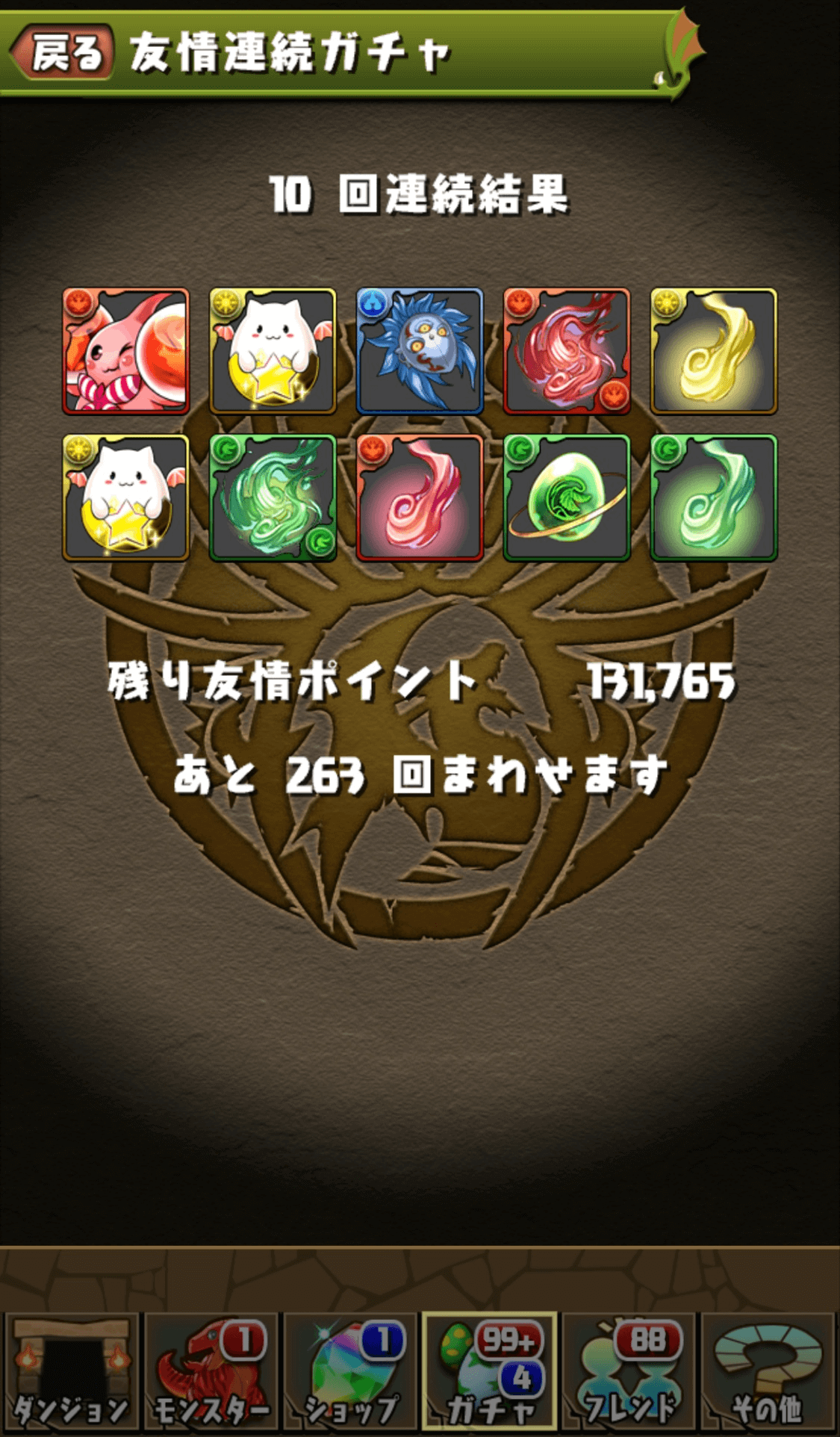Screen dimensions: 840x1437
Task: Open the yellow flame spirit result
Action: pyautogui.click(x=714, y=351)
